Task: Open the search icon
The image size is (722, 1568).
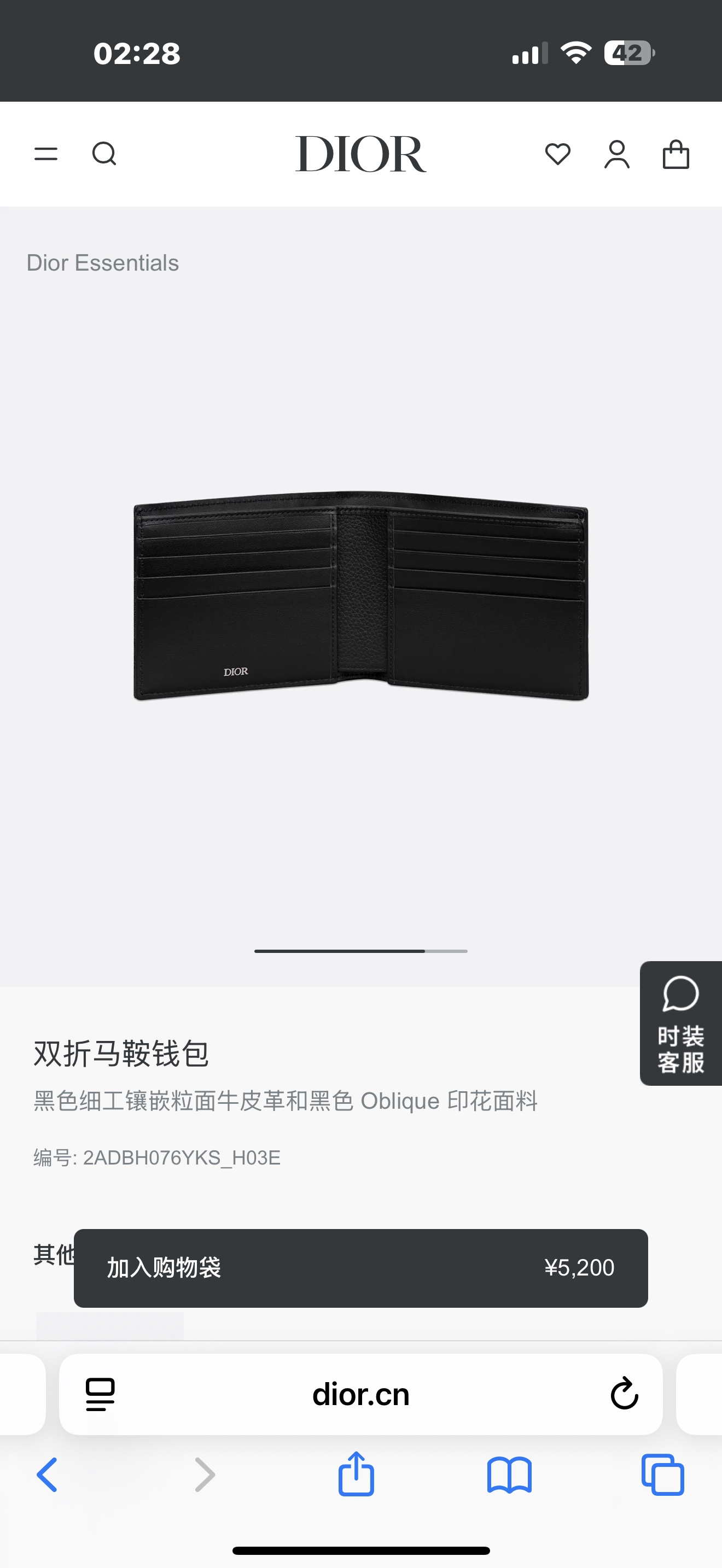Action: [x=104, y=154]
